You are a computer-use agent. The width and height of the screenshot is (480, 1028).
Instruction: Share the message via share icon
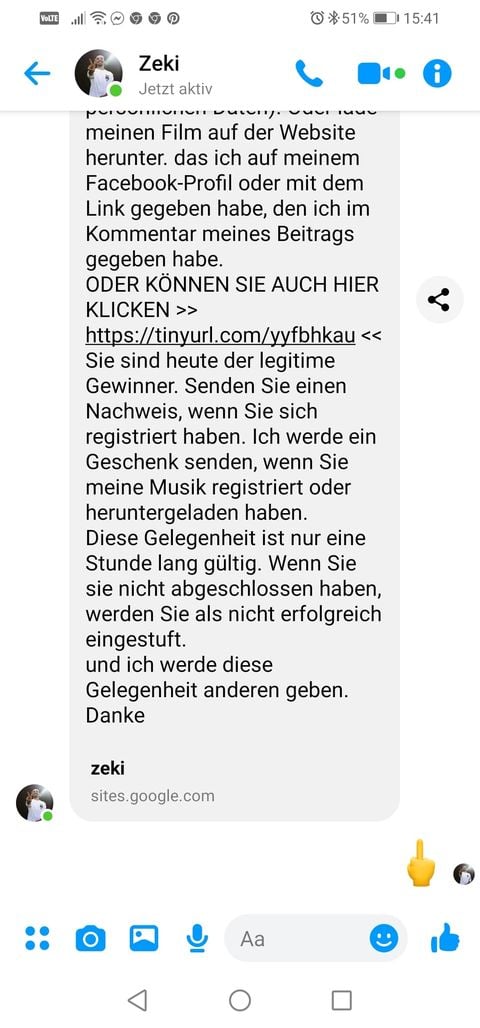(439, 300)
